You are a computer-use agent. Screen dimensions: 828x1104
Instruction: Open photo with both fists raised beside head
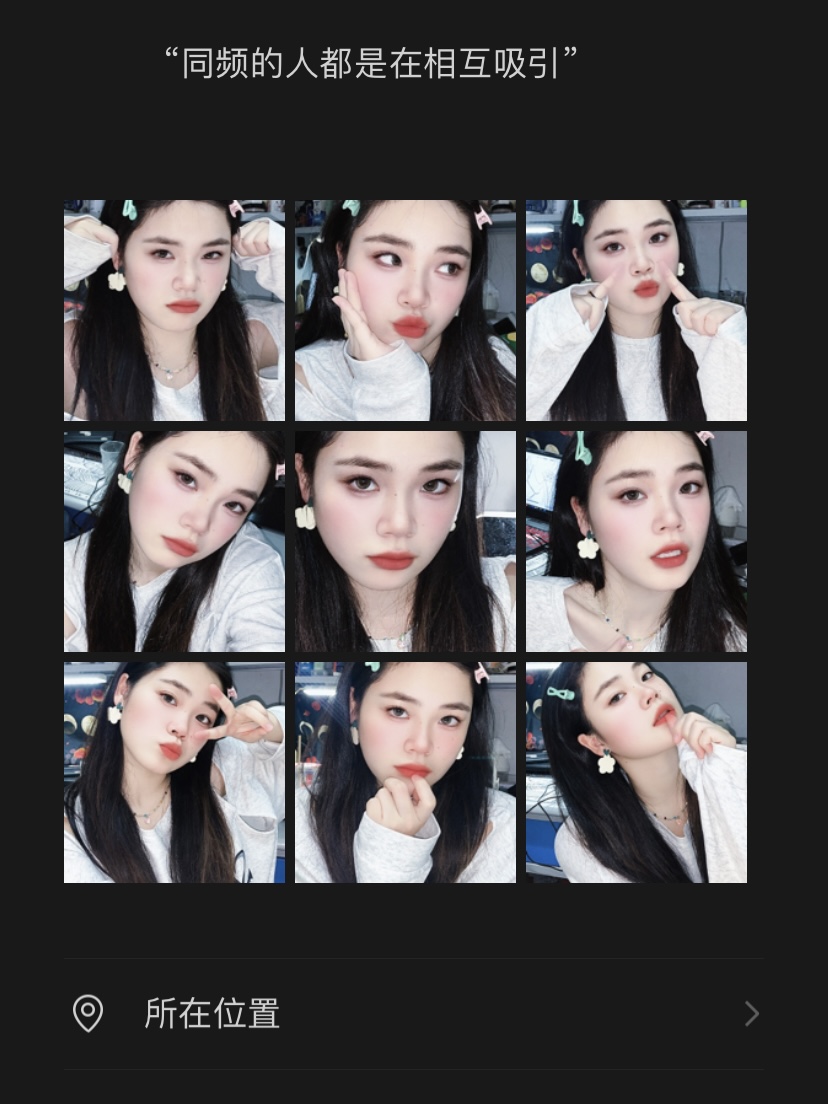pyautogui.click(x=174, y=310)
